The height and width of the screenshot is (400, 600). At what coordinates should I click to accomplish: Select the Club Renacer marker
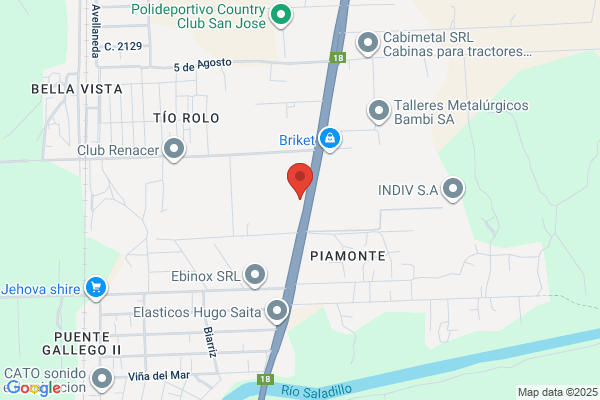[x=174, y=150]
